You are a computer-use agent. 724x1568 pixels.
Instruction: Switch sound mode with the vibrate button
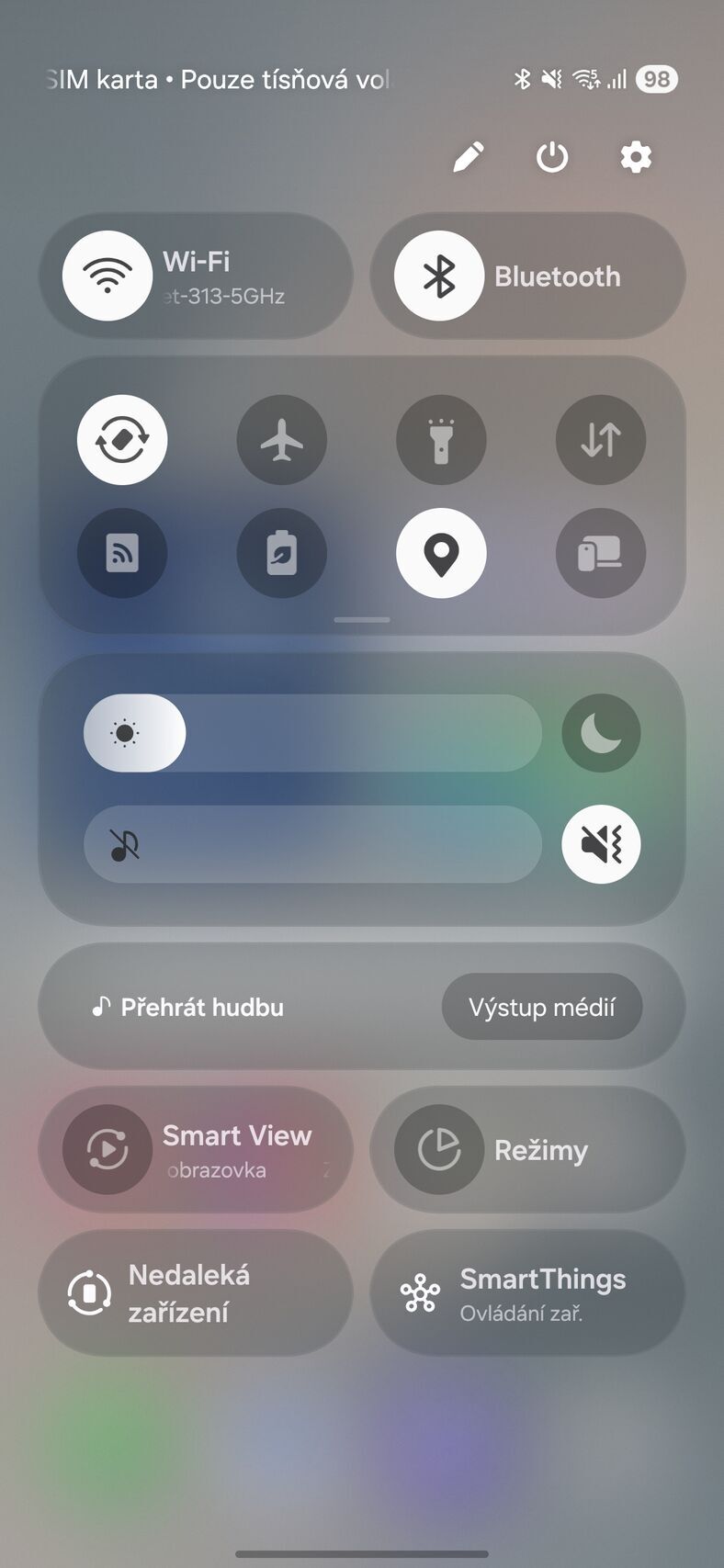(x=601, y=844)
